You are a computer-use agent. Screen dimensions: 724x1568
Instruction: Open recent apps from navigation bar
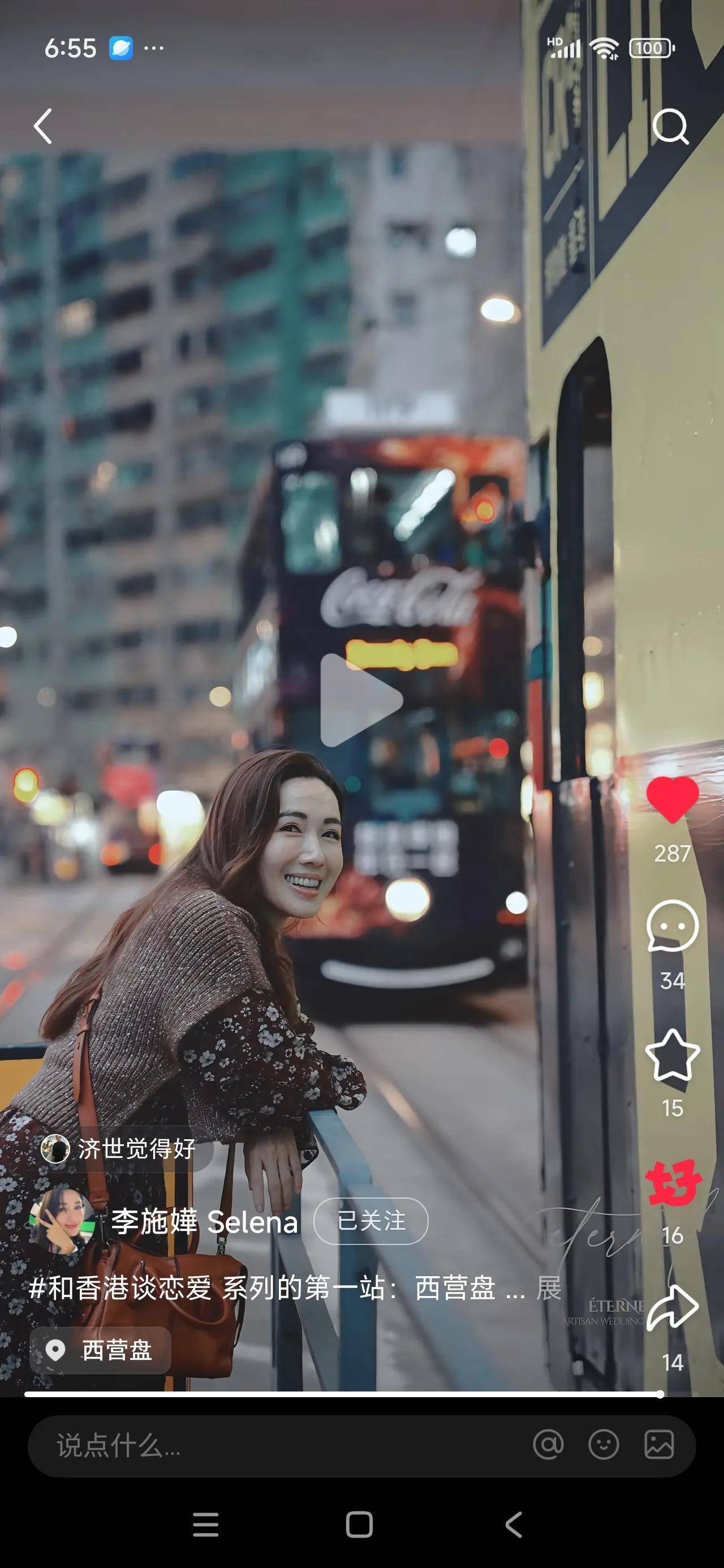pyautogui.click(x=205, y=1525)
